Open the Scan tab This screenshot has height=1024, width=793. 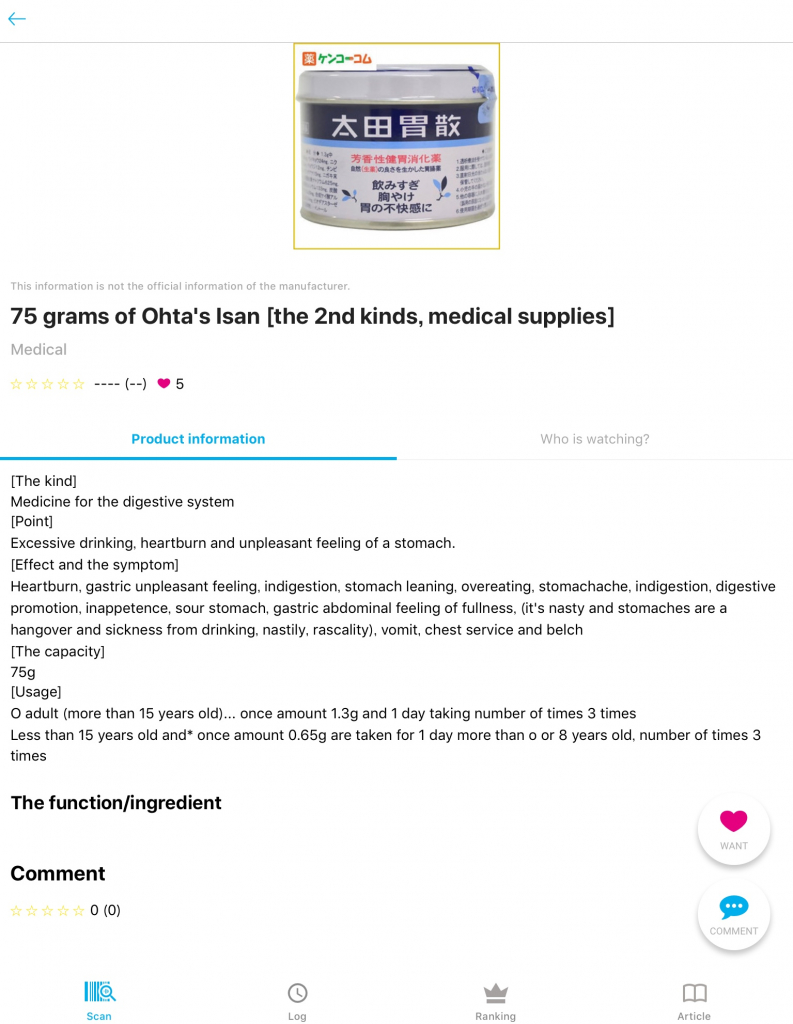coord(99,1000)
